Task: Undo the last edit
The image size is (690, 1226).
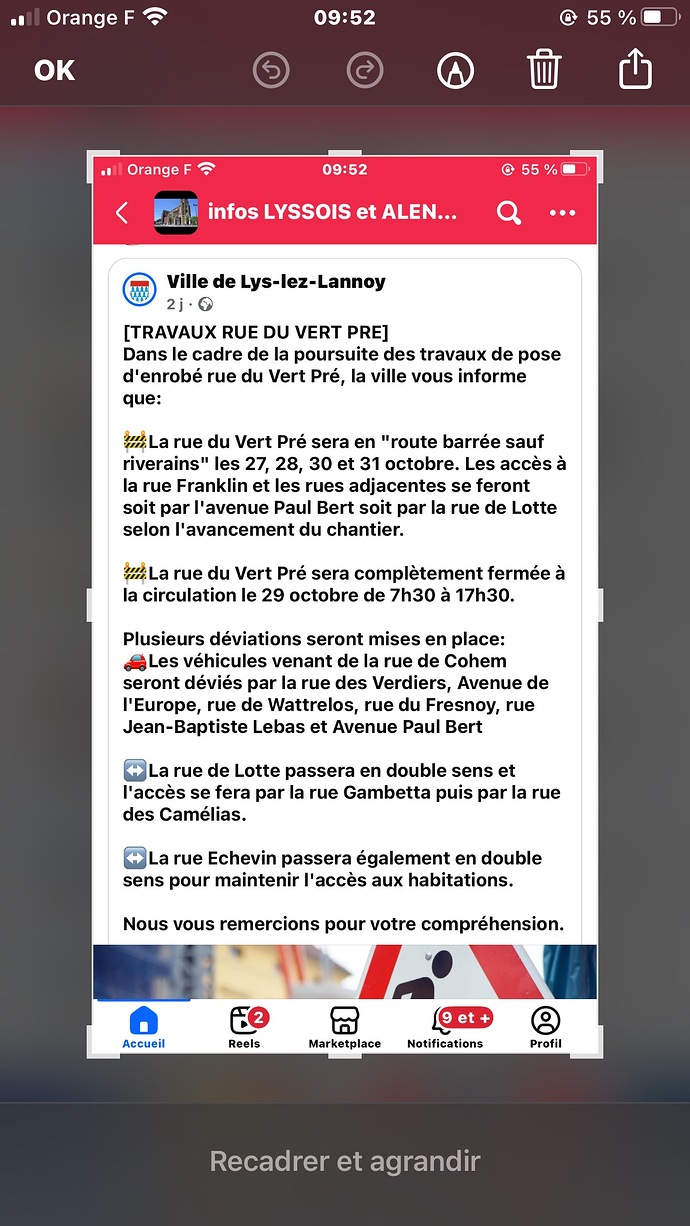Action: (272, 71)
